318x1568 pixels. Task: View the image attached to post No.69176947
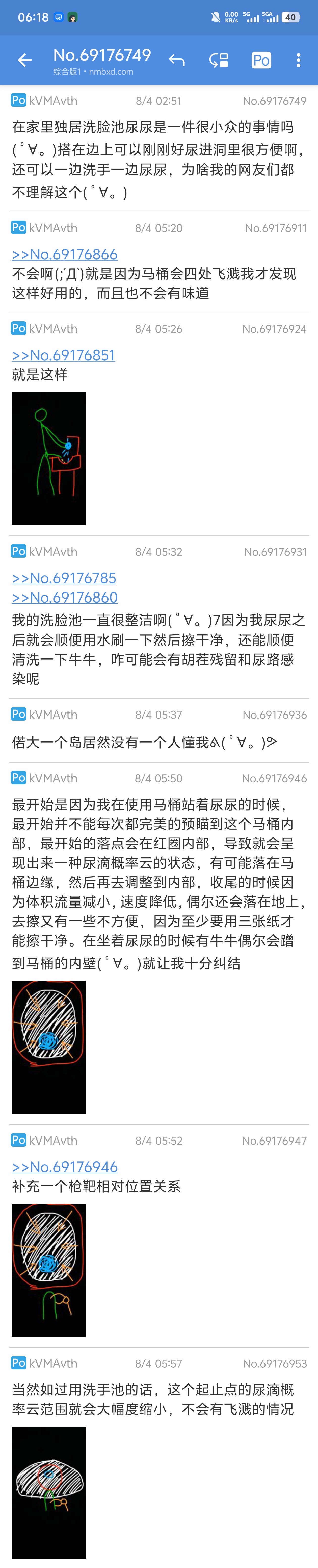[x=49, y=1270]
